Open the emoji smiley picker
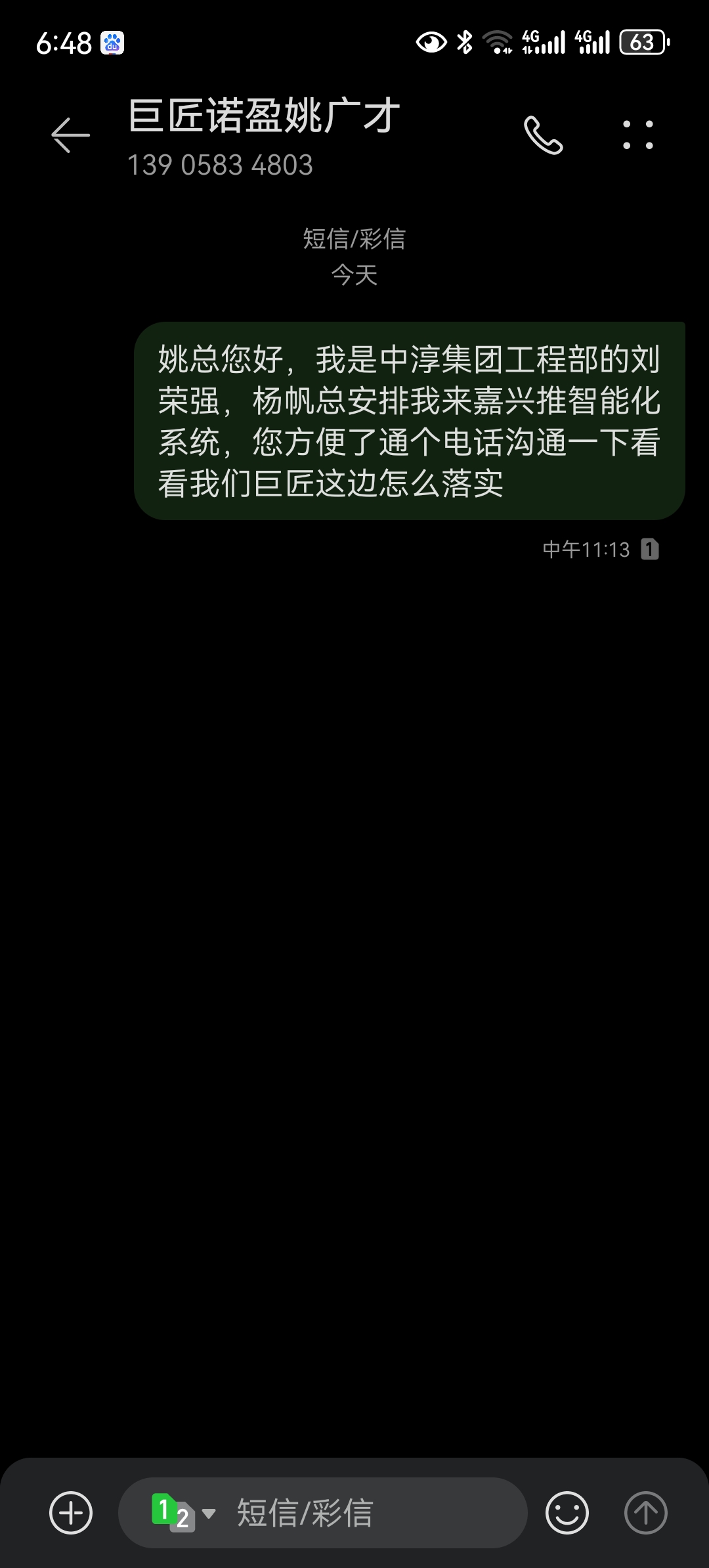This screenshot has height=1568, width=709. (x=567, y=1513)
